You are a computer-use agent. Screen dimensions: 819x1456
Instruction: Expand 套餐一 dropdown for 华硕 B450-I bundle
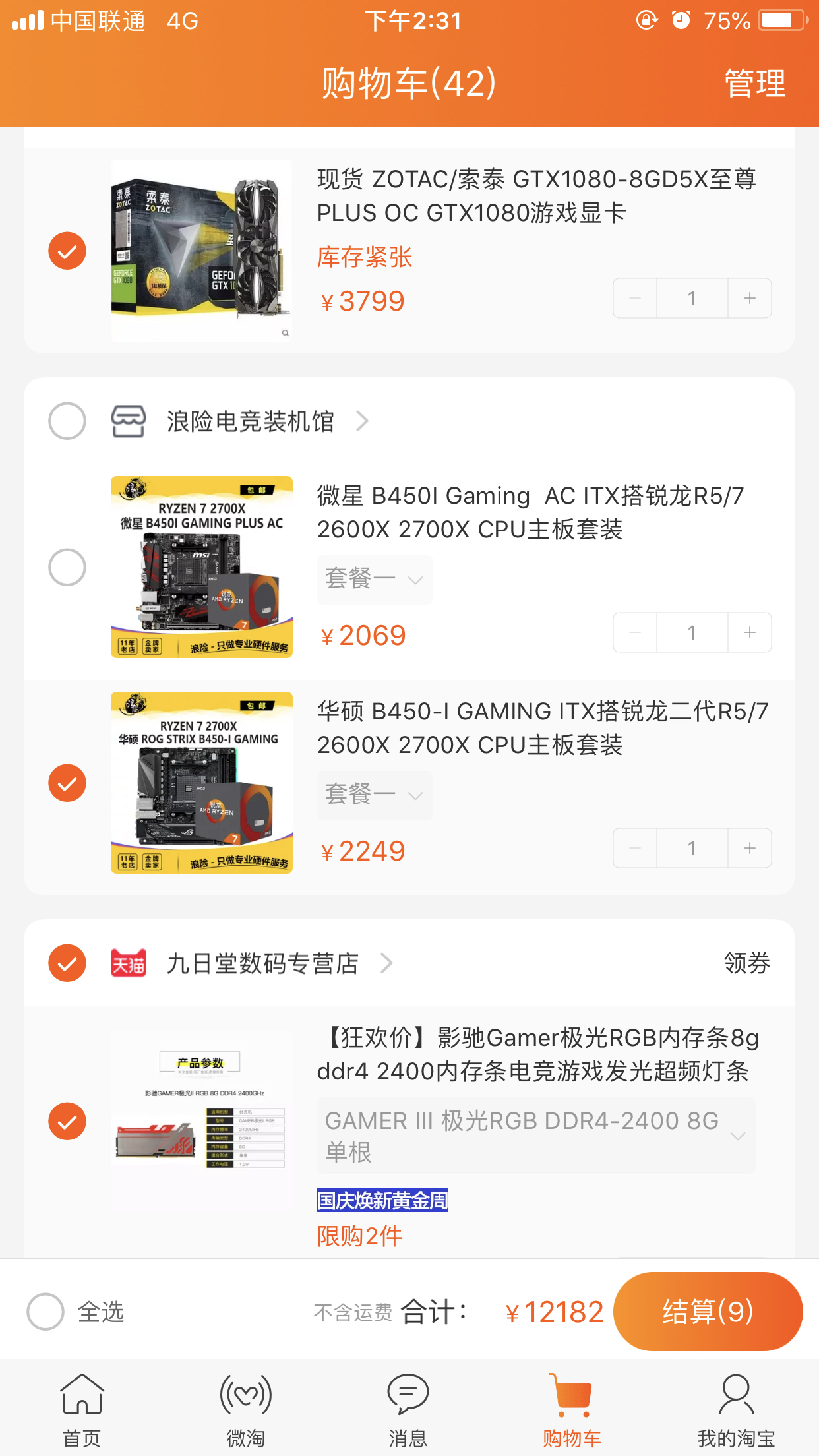[x=374, y=795]
